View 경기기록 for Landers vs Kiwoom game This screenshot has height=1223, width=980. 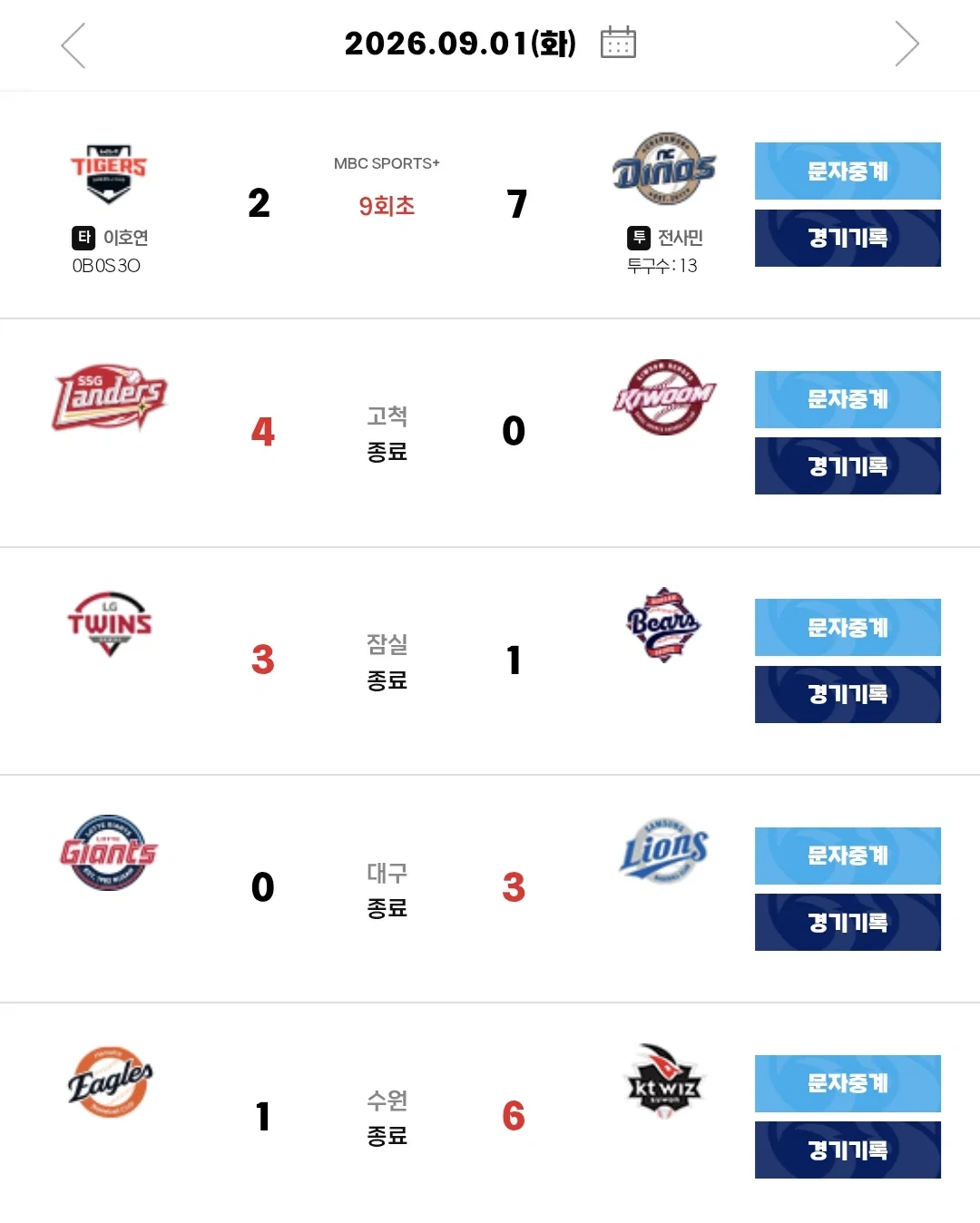click(x=848, y=466)
